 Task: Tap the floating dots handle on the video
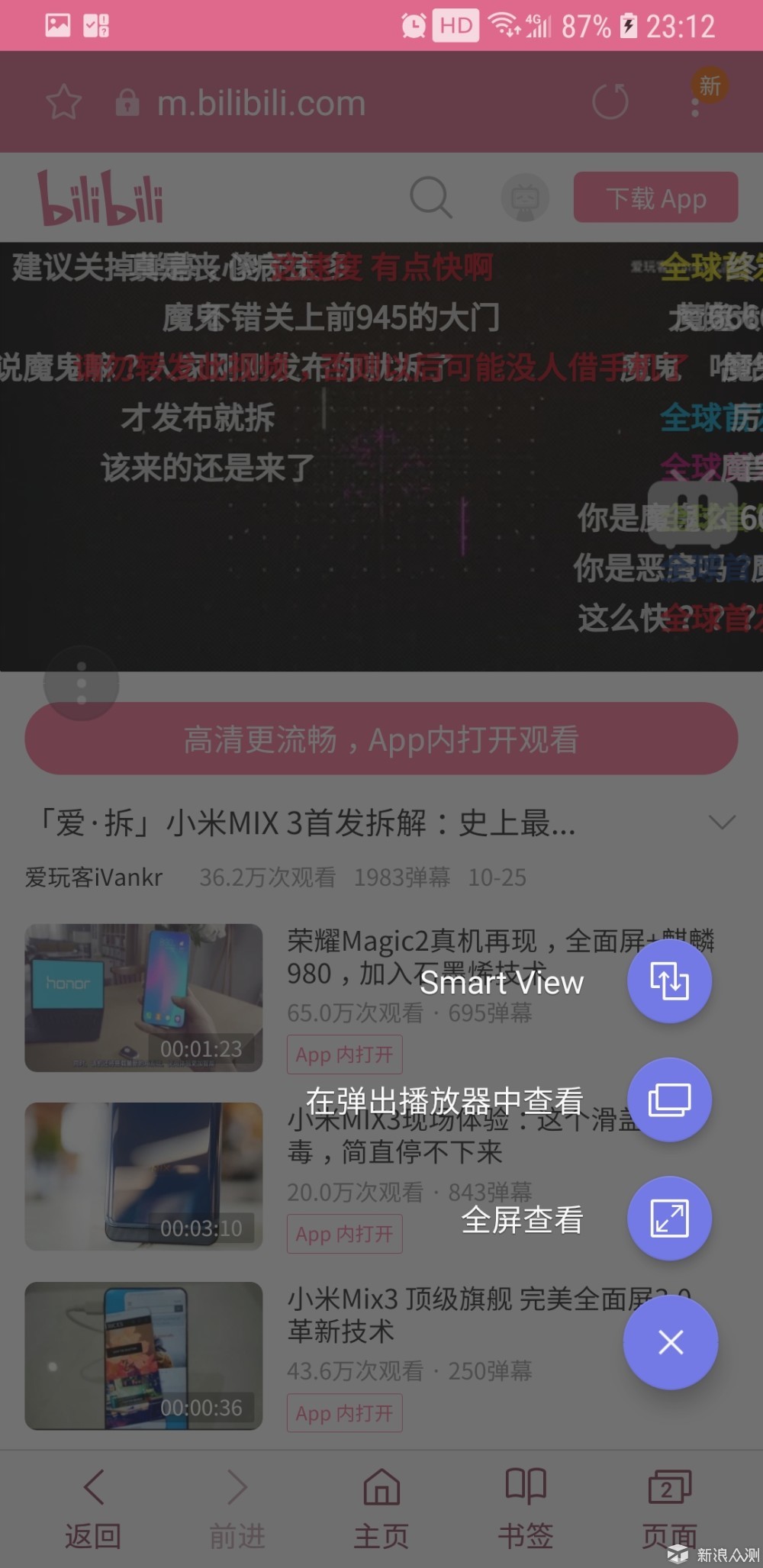tap(81, 684)
